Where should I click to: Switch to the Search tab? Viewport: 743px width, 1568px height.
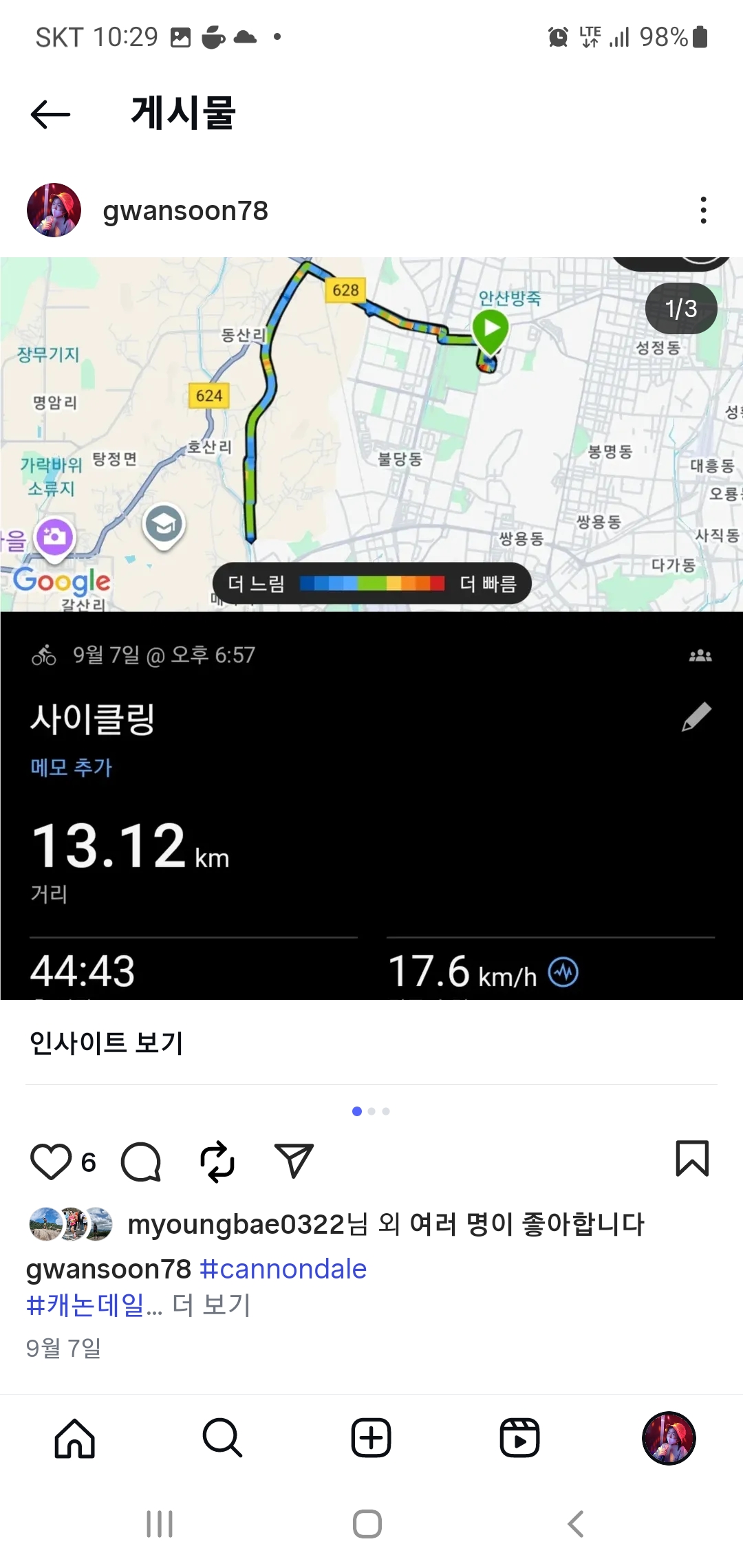point(222,1438)
